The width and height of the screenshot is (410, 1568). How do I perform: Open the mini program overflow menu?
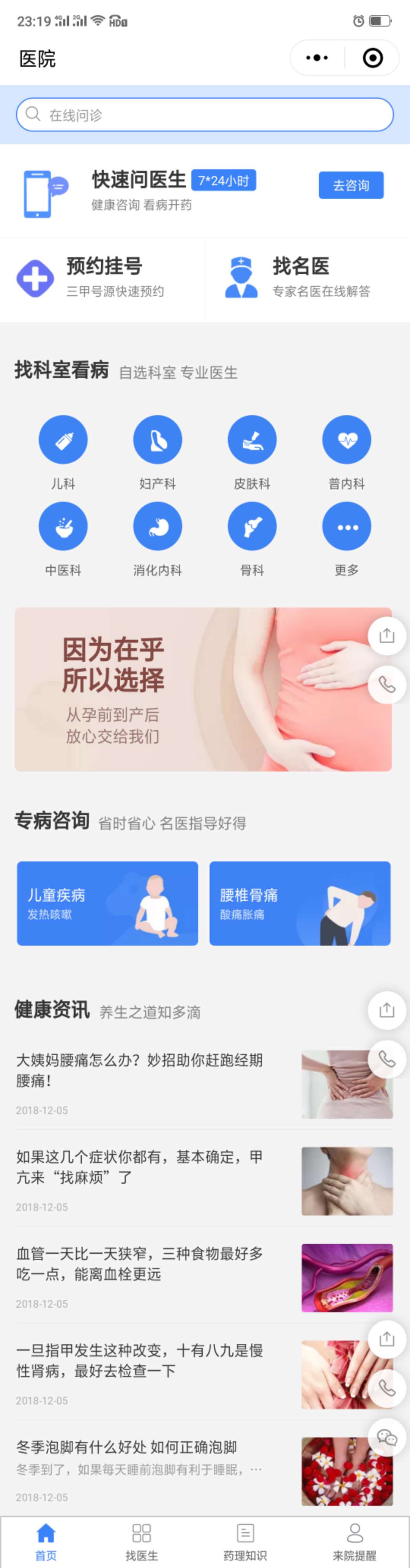(x=317, y=58)
